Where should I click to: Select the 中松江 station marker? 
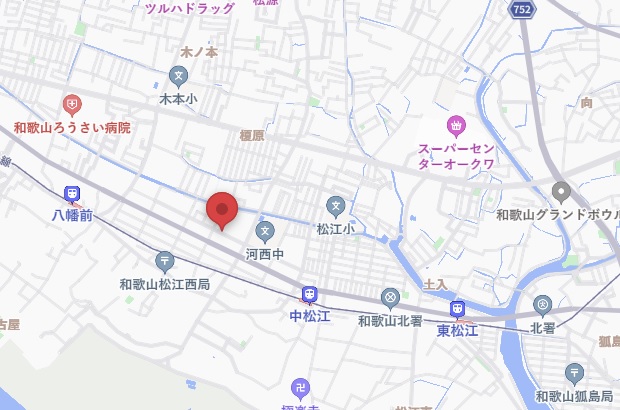coord(309,294)
